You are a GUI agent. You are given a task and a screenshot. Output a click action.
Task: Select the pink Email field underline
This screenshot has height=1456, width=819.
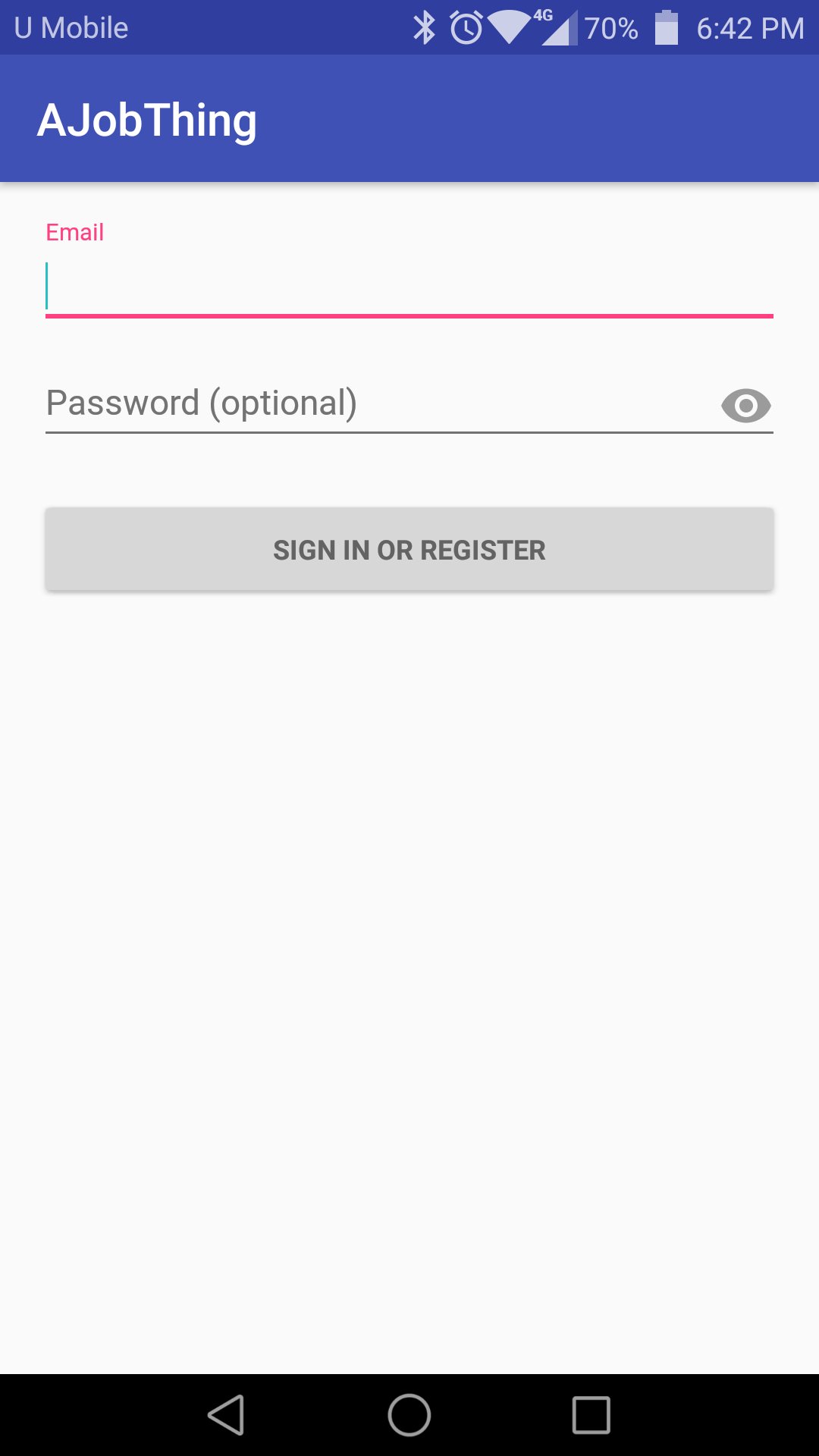click(409, 316)
